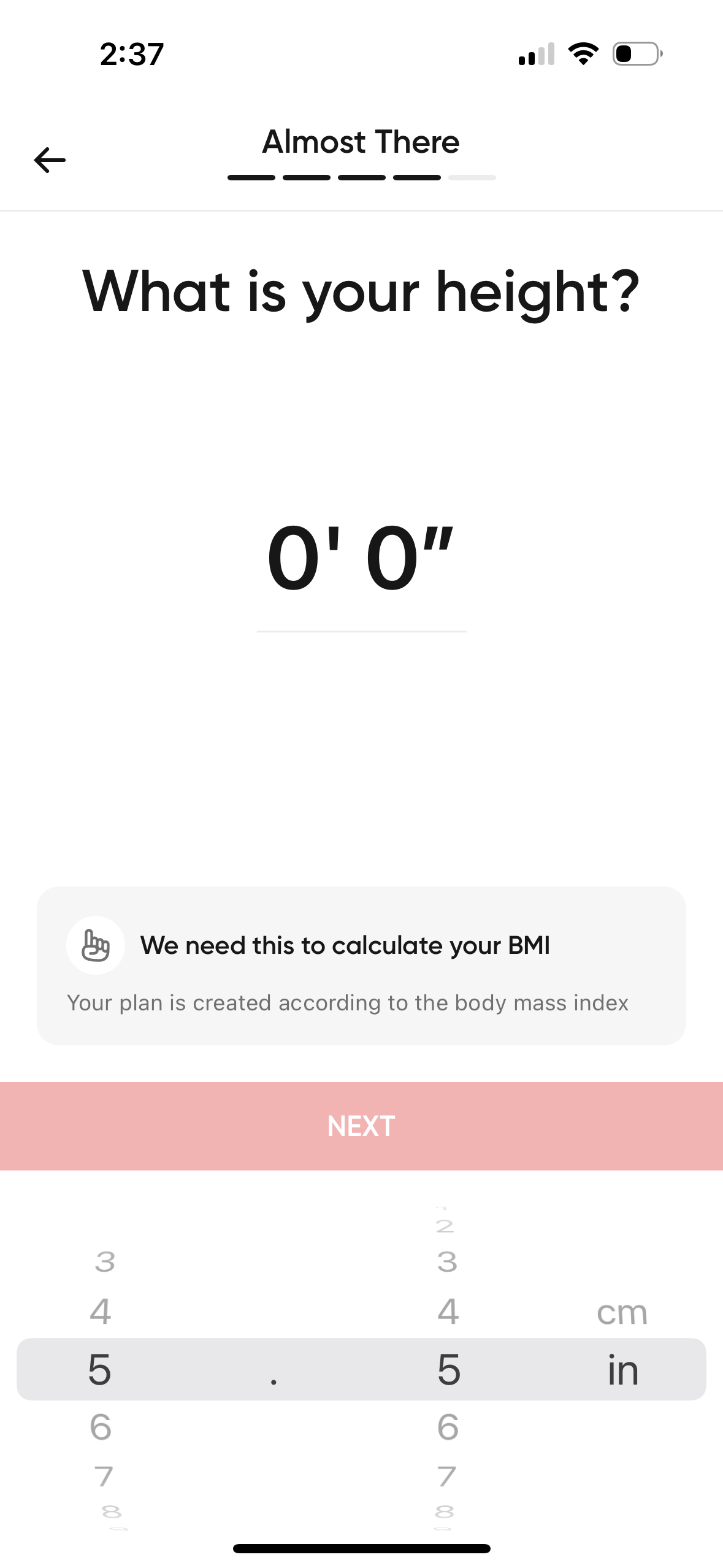Tap the Almost There header title

(x=361, y=140)
